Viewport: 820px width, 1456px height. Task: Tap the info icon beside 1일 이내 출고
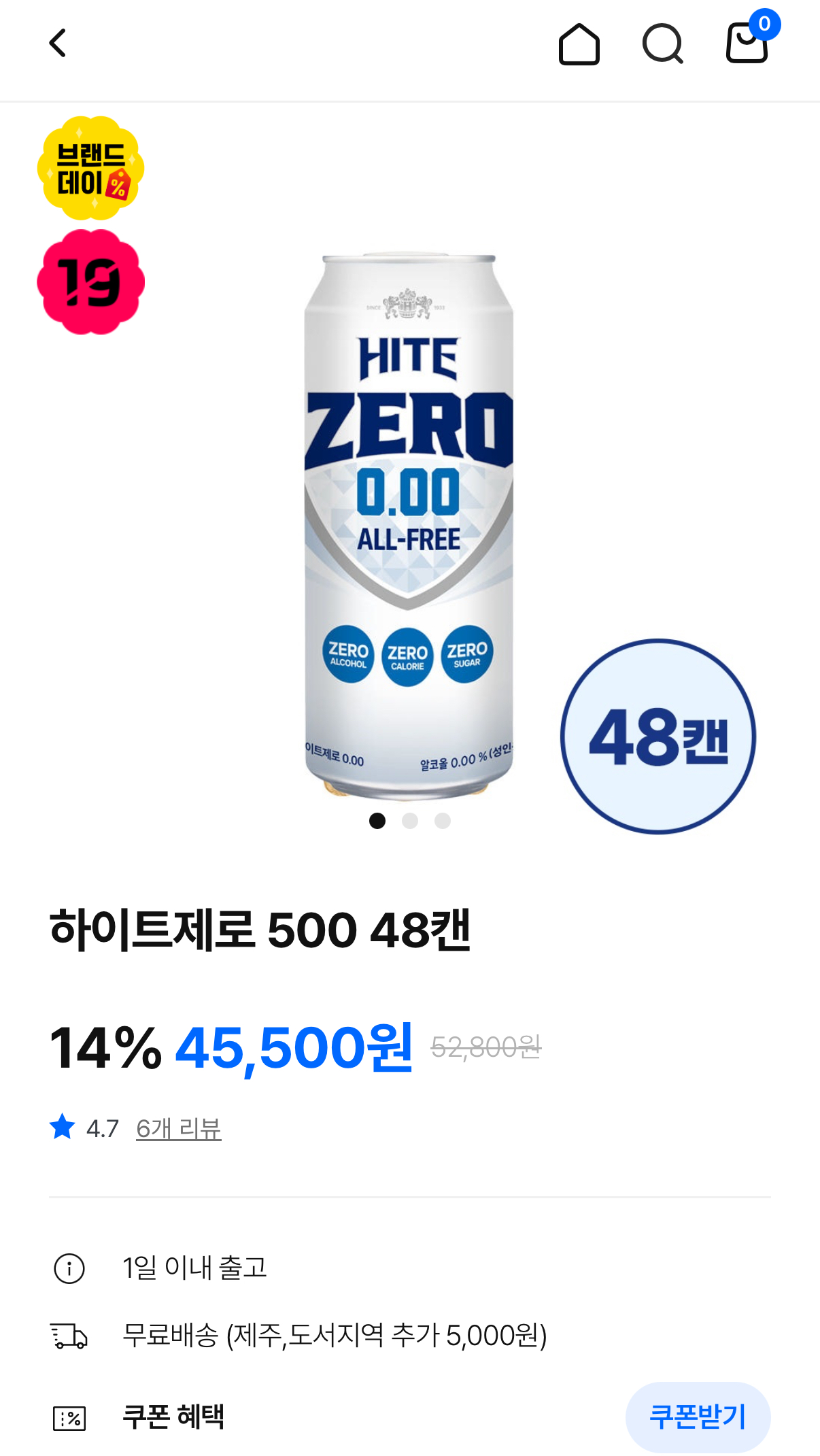pos(69,1268)
